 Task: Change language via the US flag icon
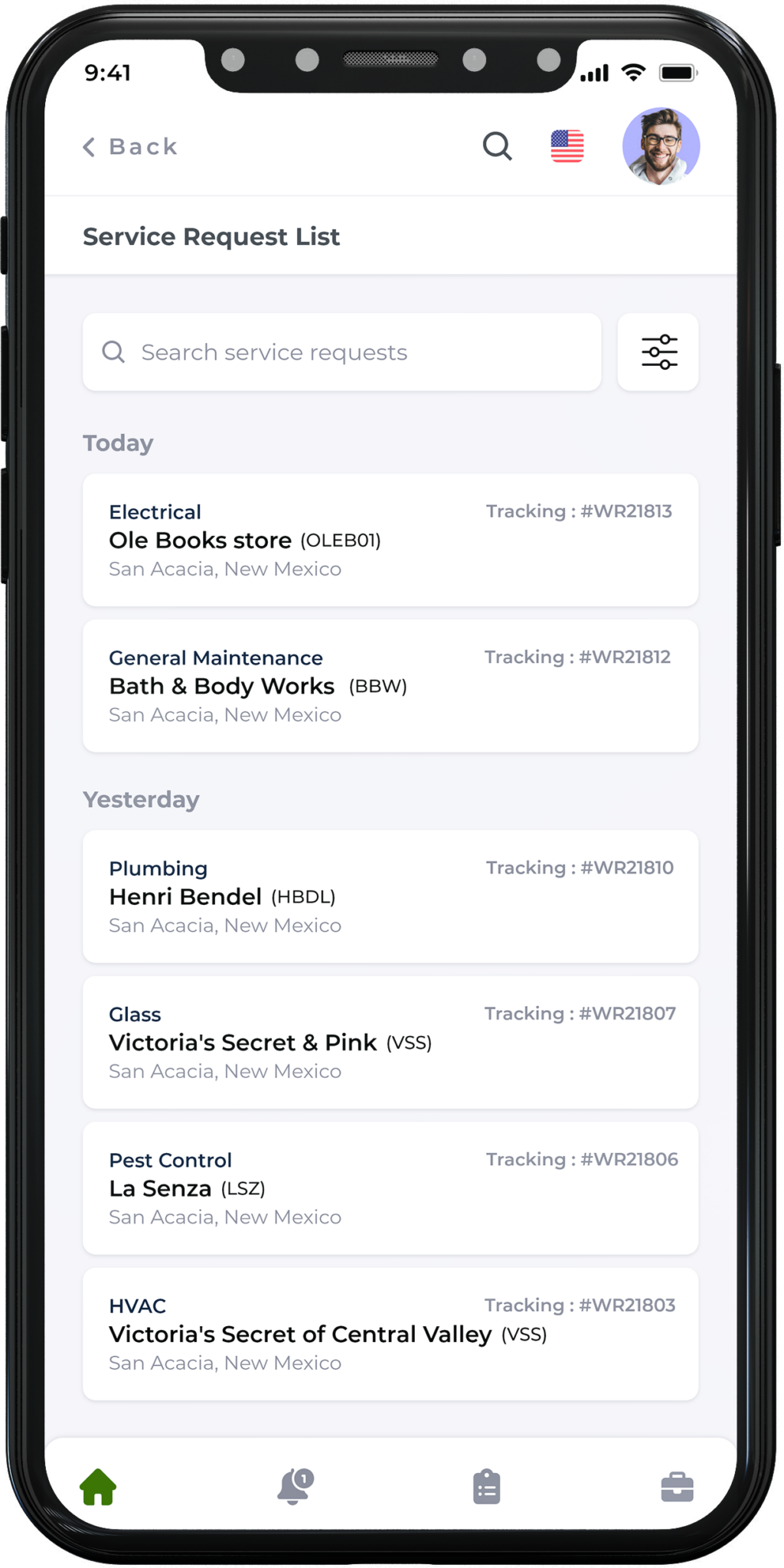(x=567, y=145)
